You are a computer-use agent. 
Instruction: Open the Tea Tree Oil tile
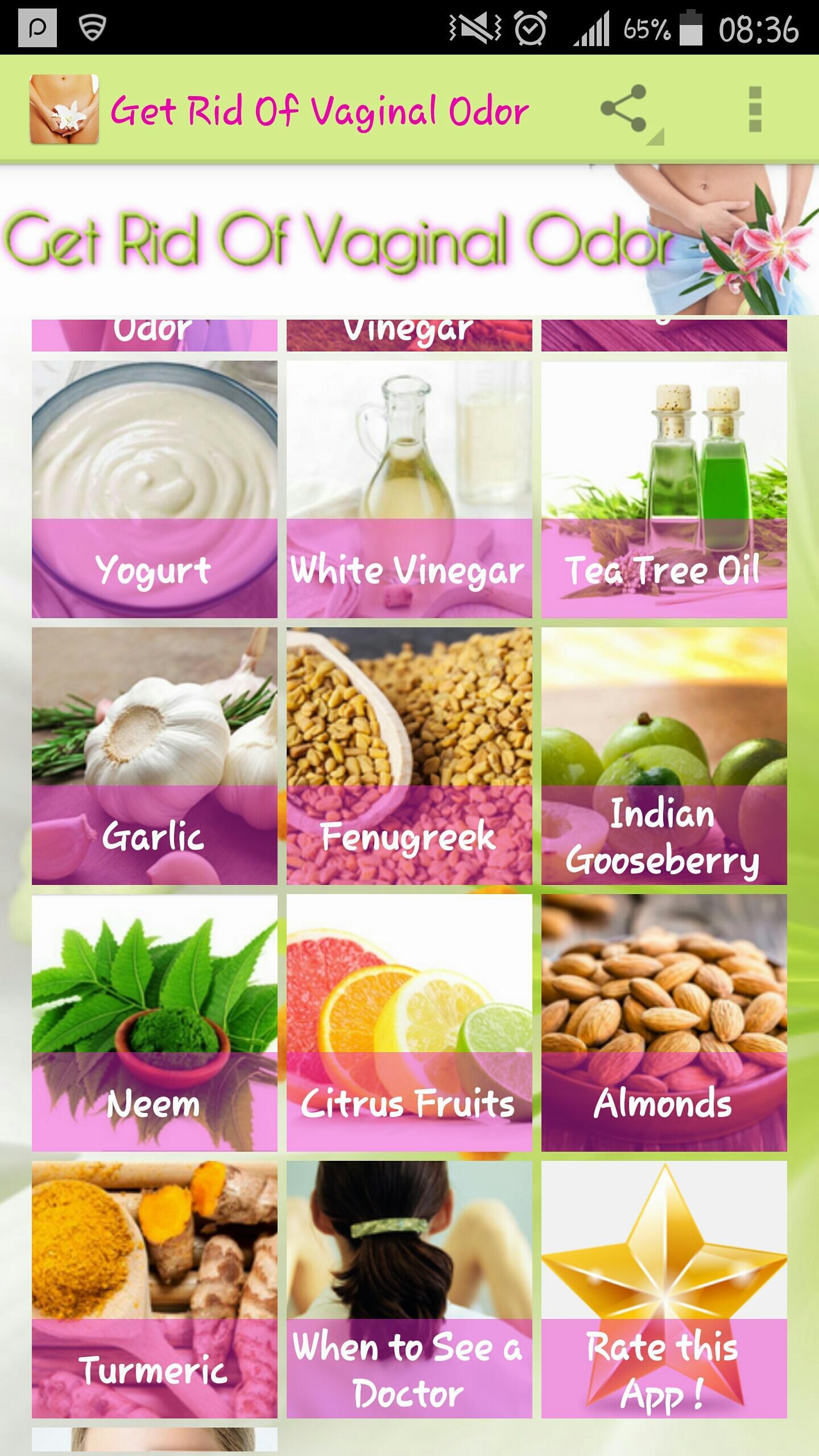(x=664, y=489)
